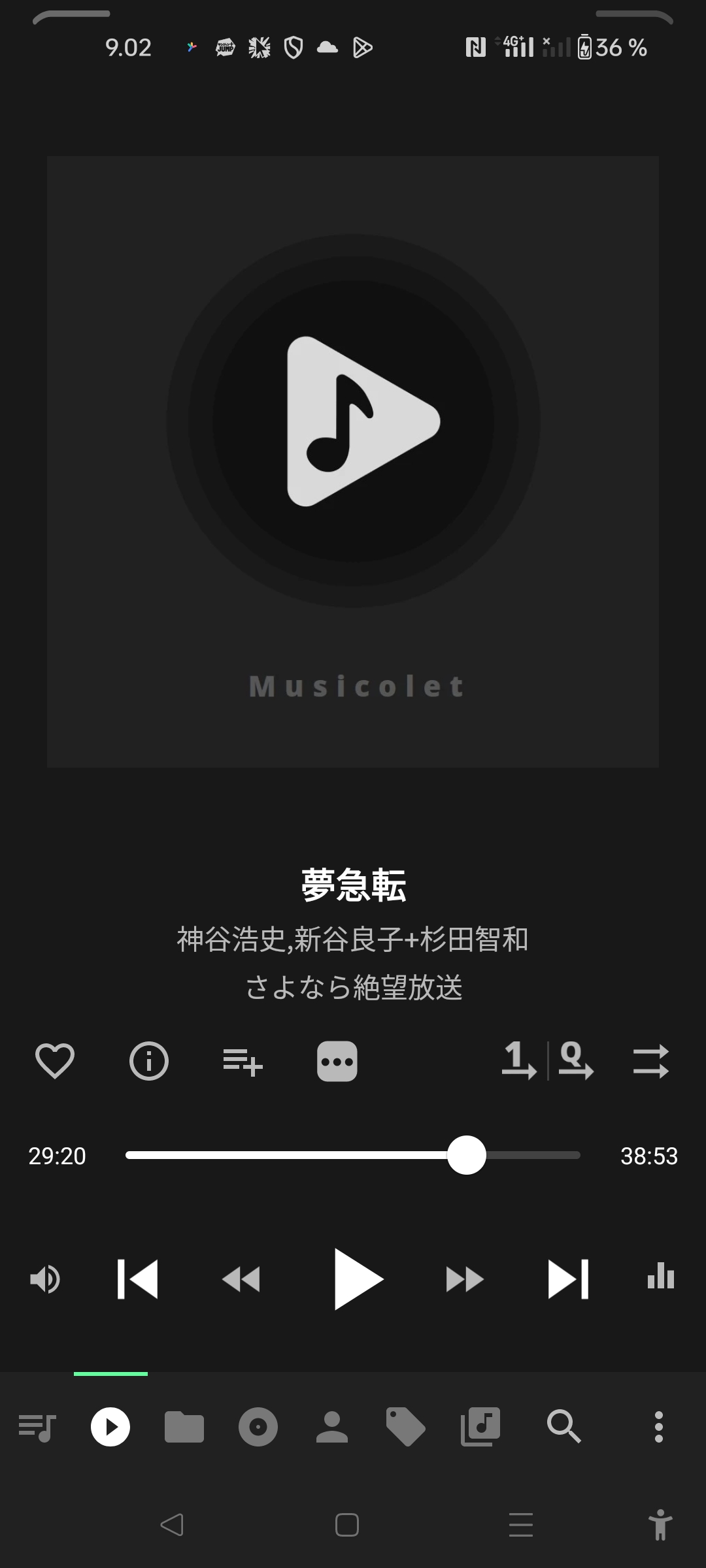Mark the song as favorite with the heart
The image size is (706, 1568).
click(55, 1060)
